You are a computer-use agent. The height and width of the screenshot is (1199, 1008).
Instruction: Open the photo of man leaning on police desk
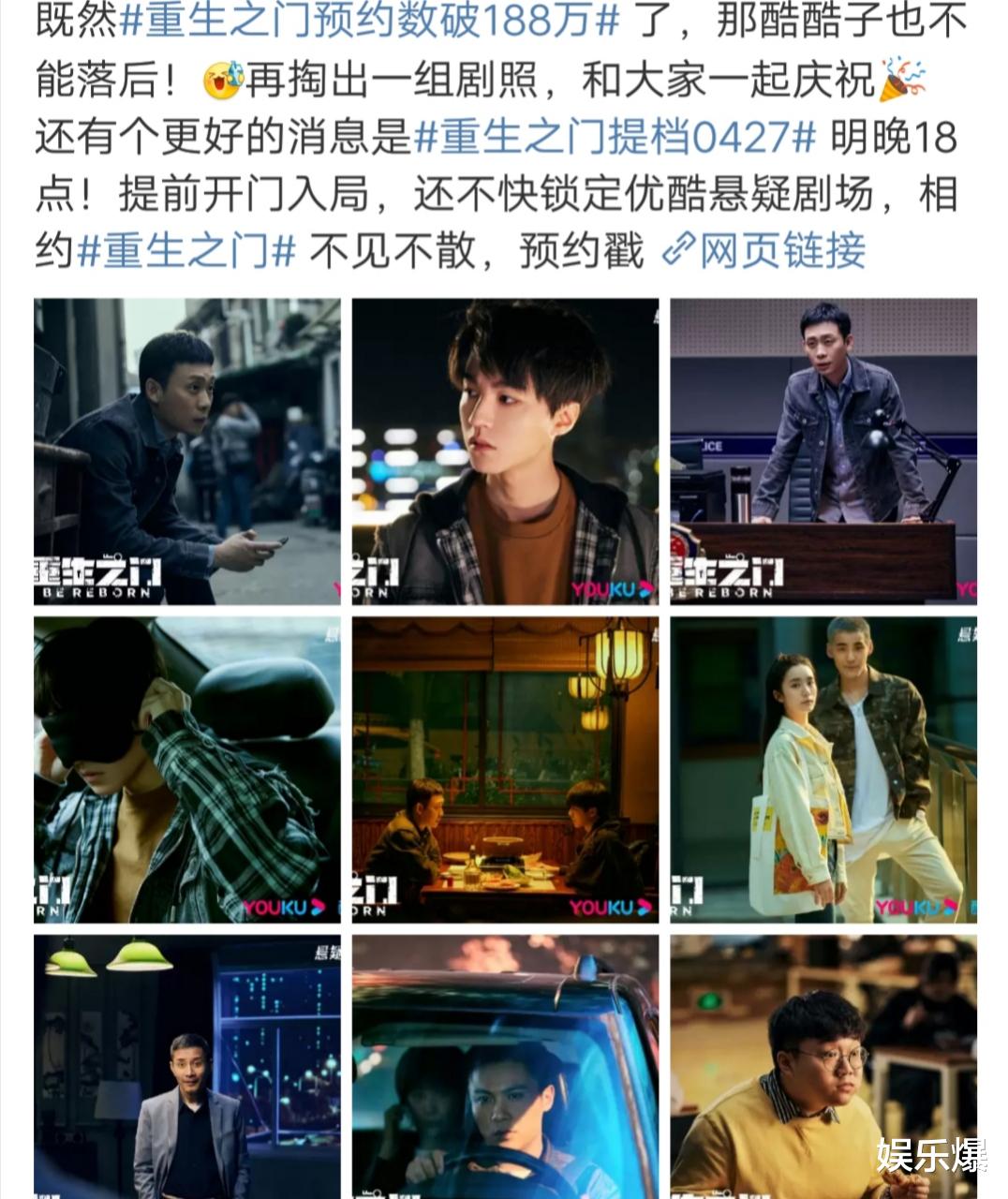click(823, 451)
